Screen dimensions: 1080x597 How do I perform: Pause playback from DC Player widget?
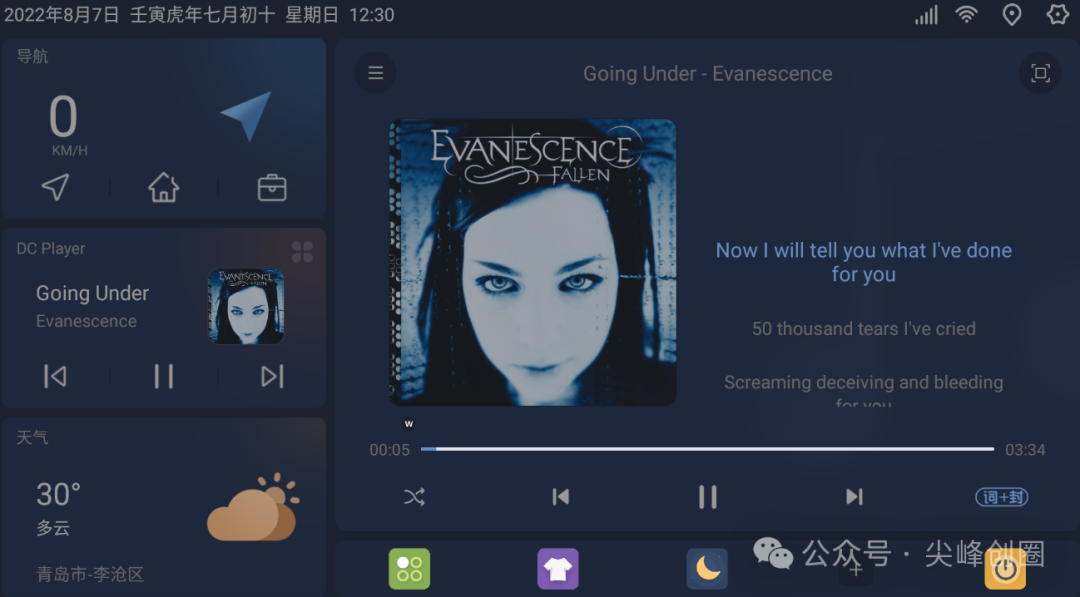click(x=163, y=376)
